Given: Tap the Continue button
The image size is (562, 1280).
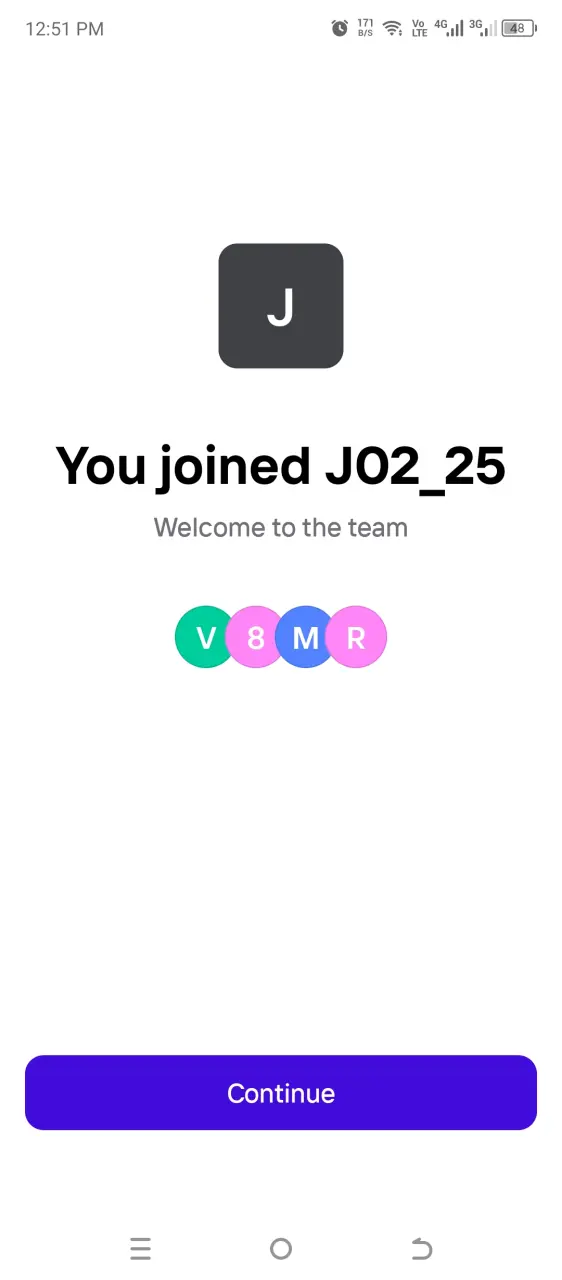Looking at the screenshot, I should click(281, 1093).
